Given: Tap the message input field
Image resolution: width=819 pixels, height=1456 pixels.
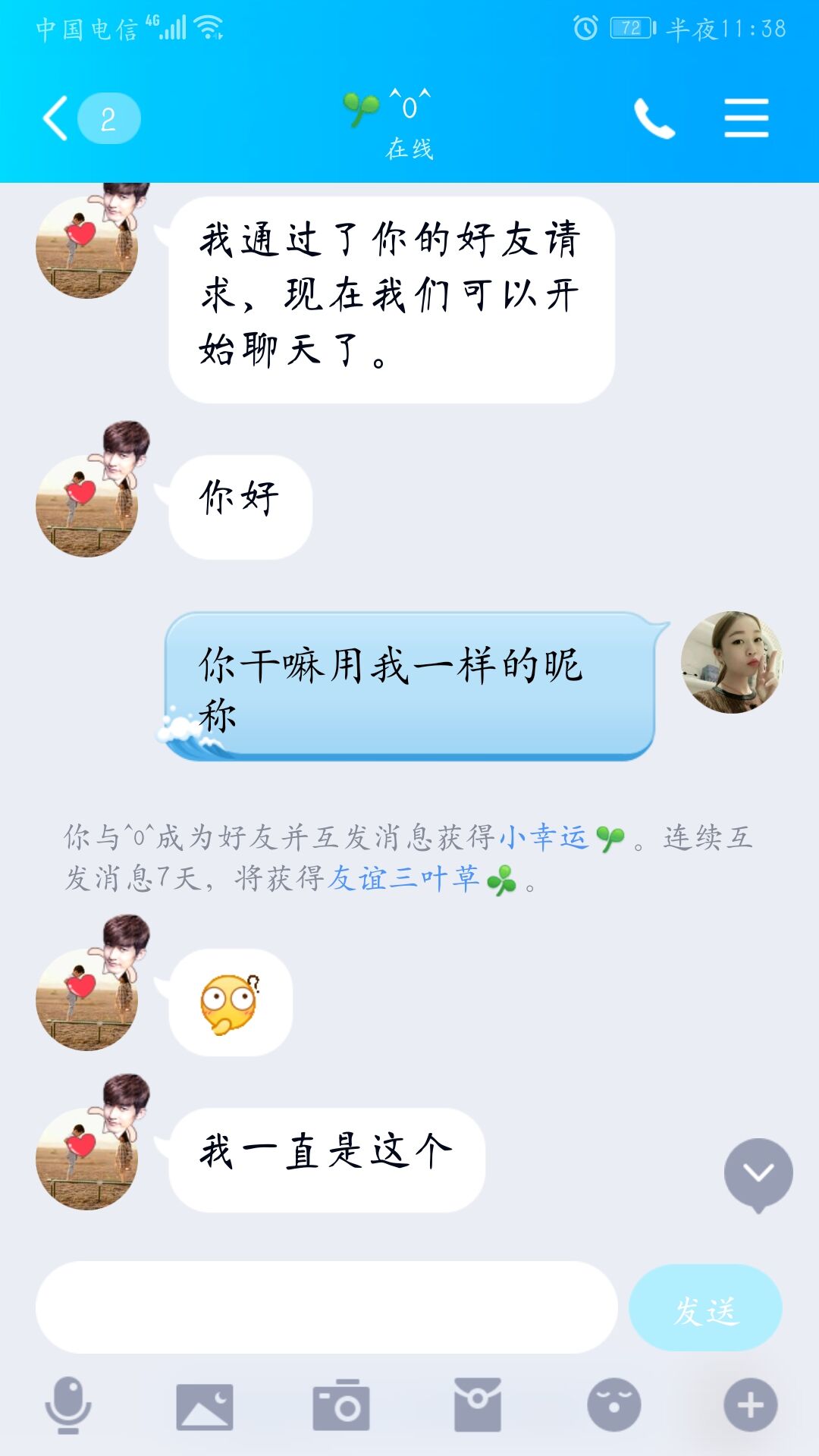Looking at the screenshot, I should (x=326, y=1307).
